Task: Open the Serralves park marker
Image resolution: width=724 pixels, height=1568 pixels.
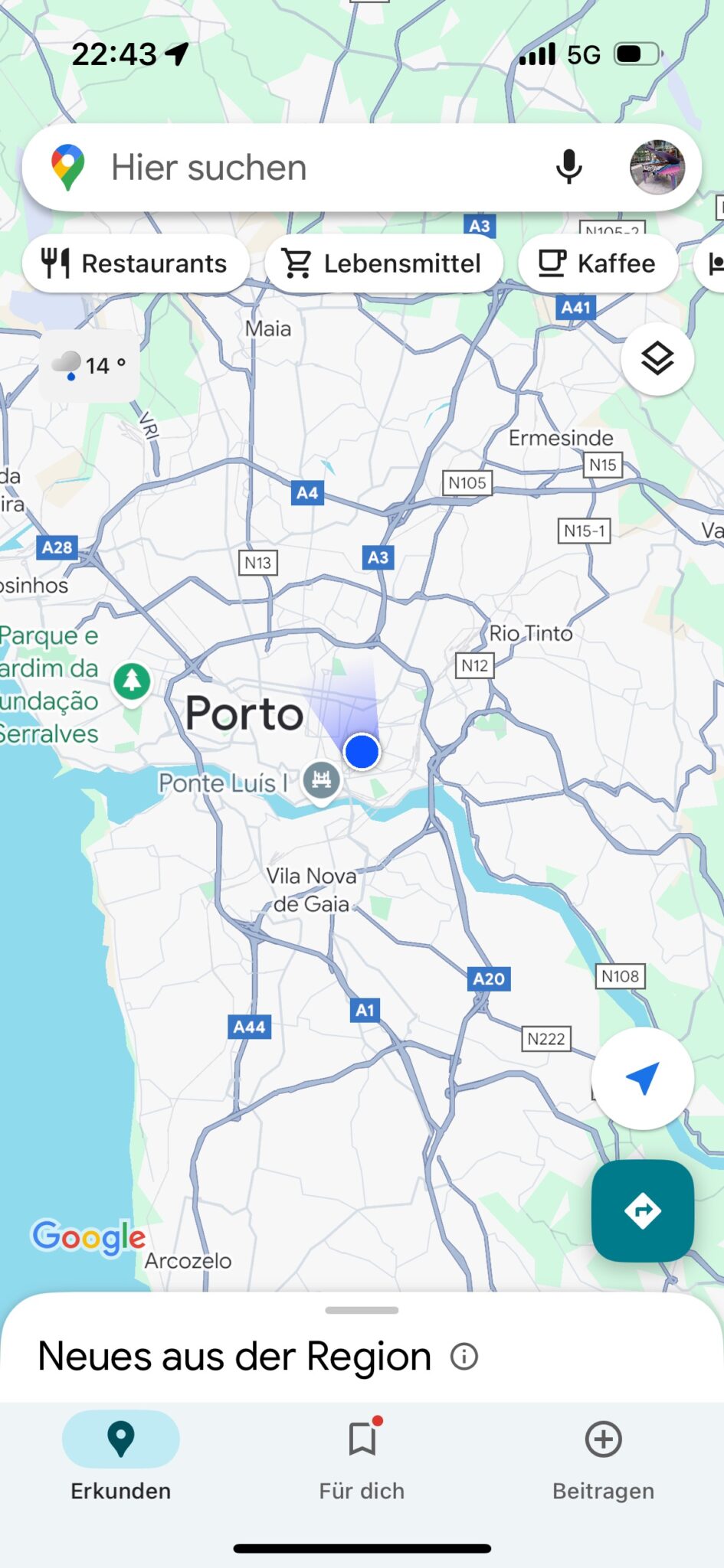Action: (132, 680)
